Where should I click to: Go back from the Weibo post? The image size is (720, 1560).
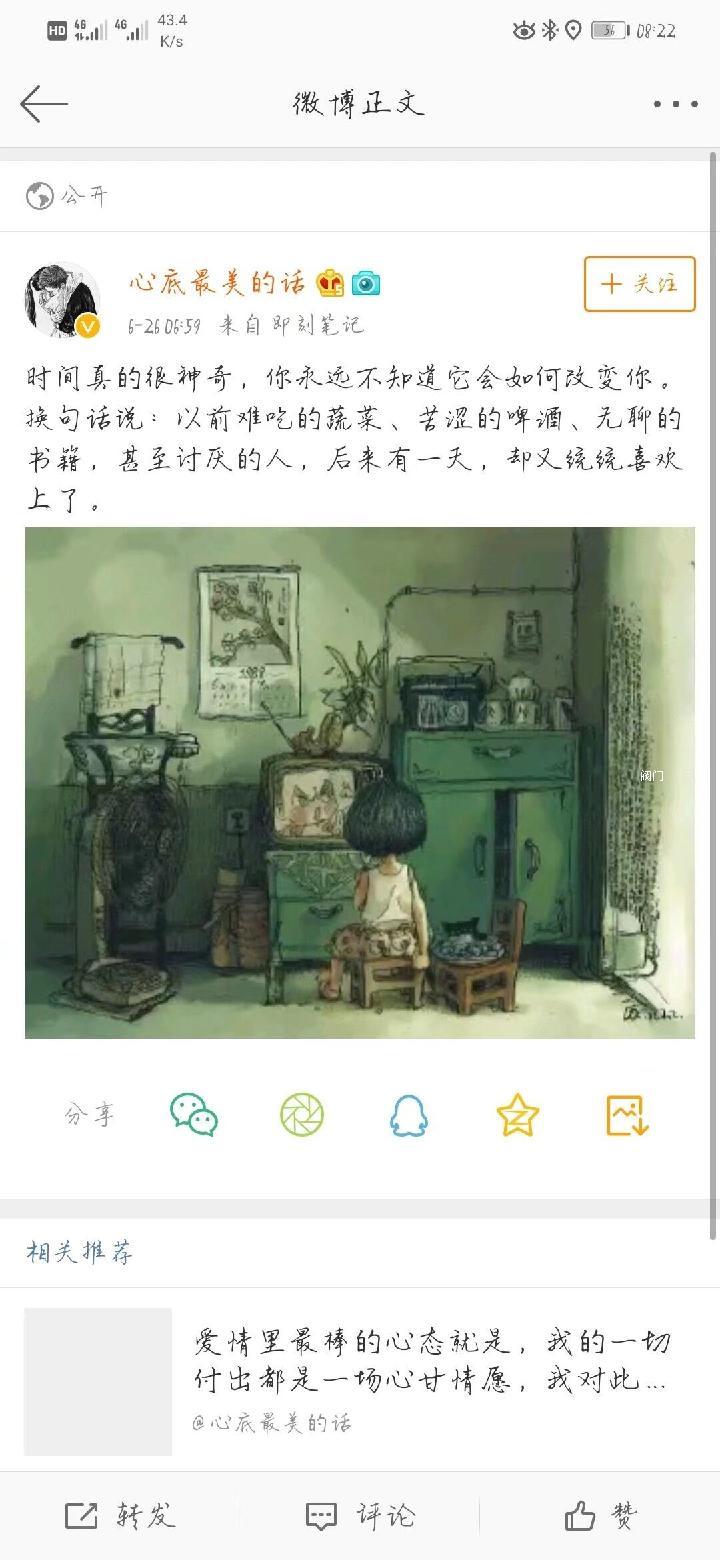43,104
